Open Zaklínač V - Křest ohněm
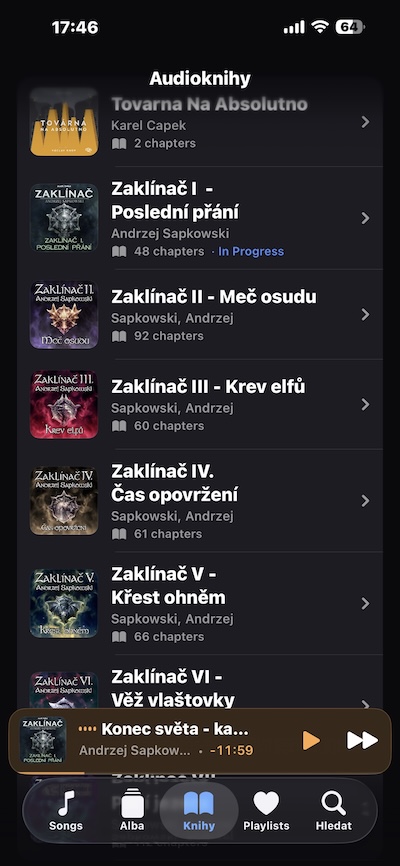The image size is (400, 866). (200, 604)
